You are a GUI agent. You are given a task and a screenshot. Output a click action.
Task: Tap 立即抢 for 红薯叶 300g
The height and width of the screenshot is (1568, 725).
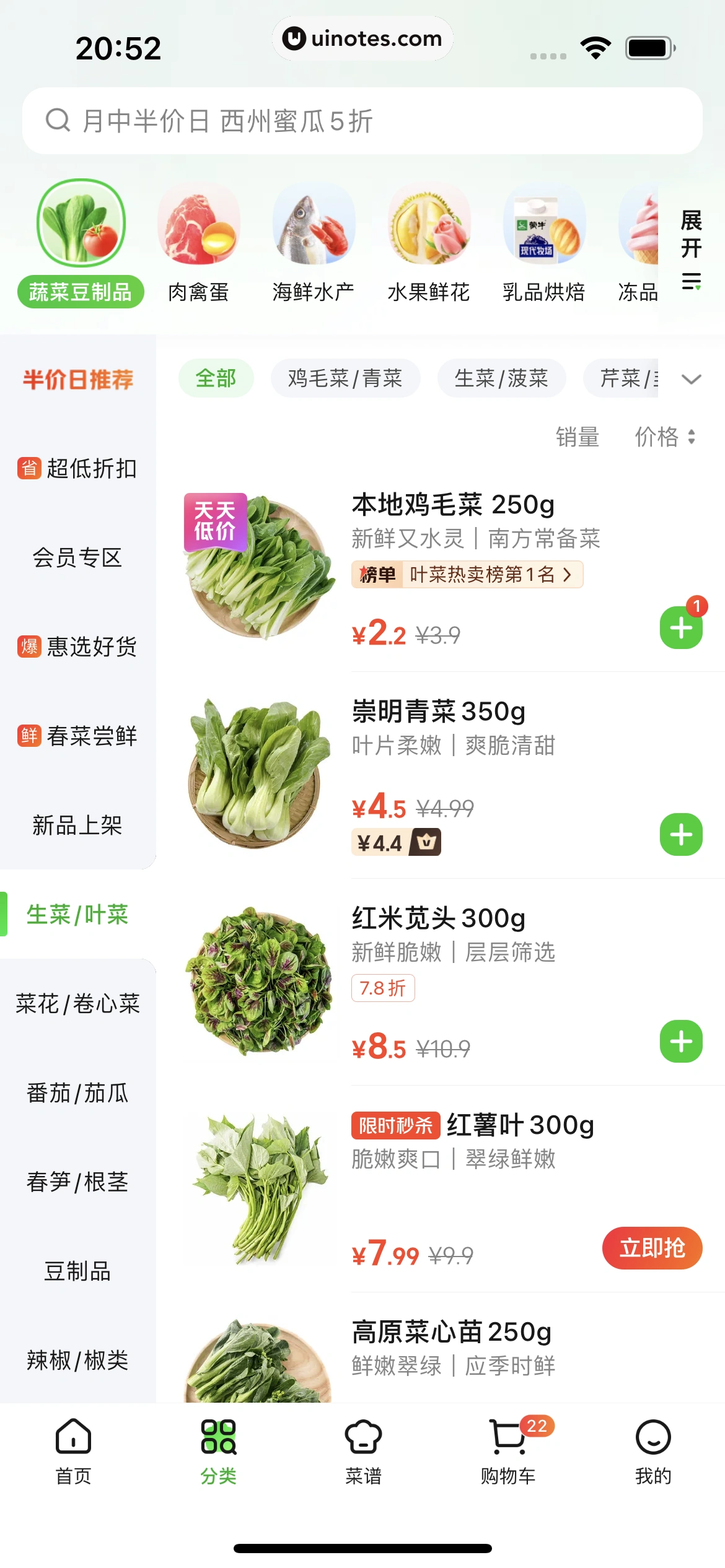click(x=652, y=1248)
